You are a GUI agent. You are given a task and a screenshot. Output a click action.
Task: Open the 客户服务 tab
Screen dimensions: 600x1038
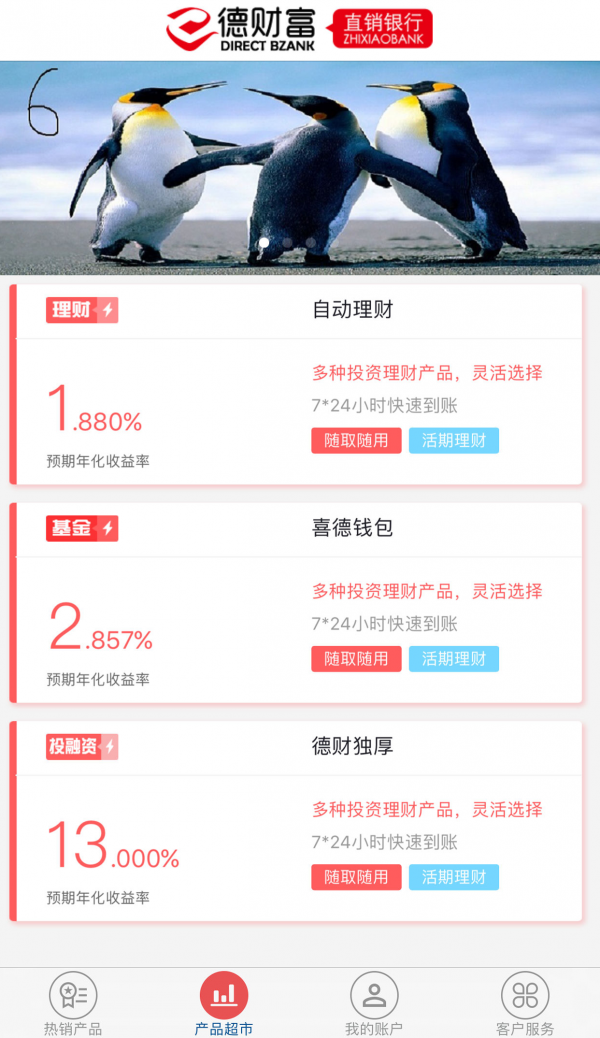525,1003
